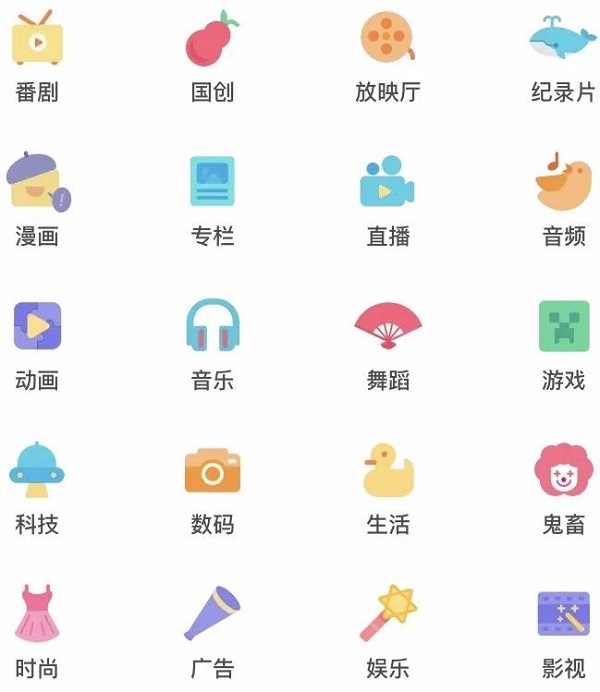
Task: Go to the 科技 category
Action: tap(37, 472)
